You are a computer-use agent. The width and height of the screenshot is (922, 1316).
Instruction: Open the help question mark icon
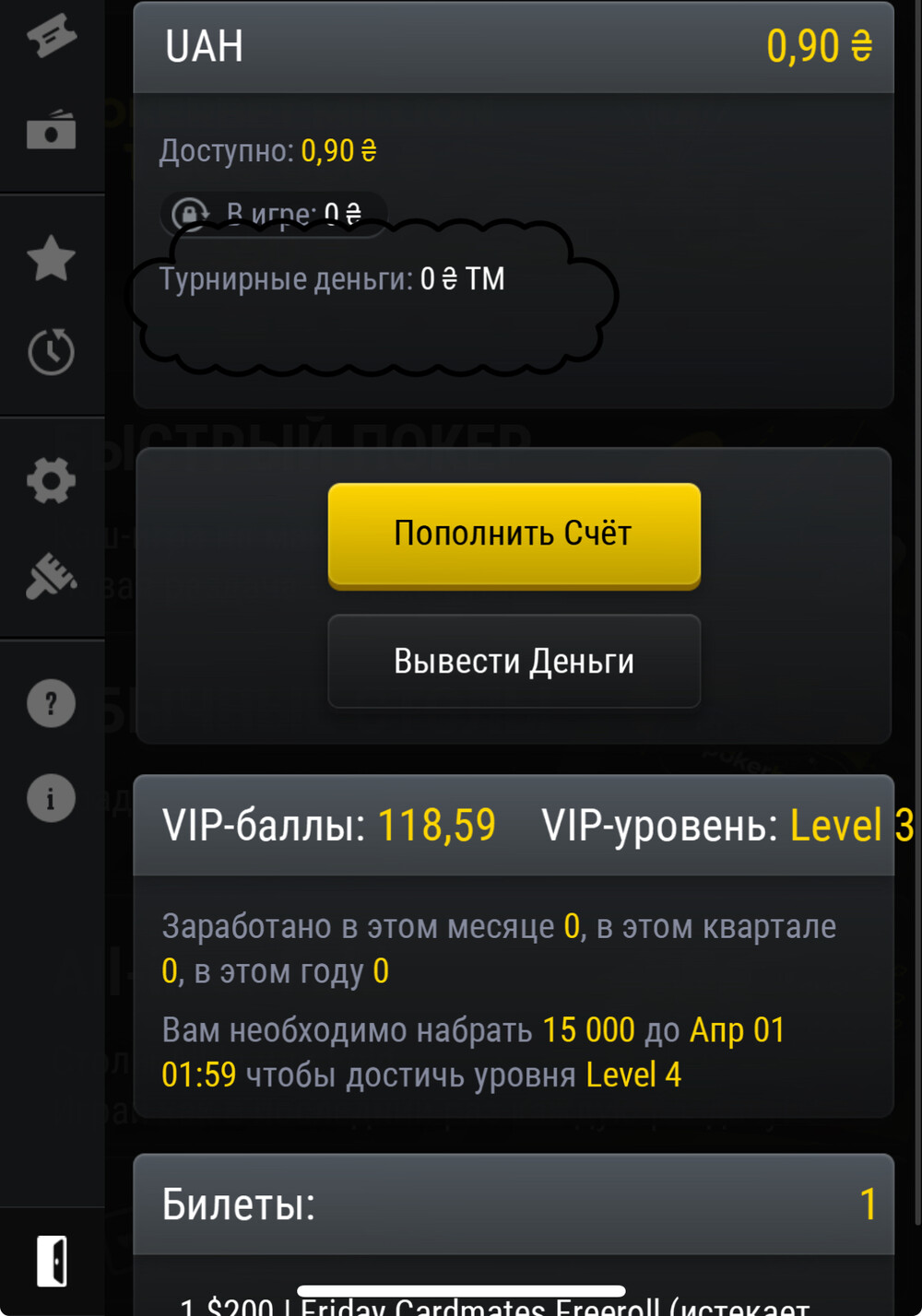[52, 704]
